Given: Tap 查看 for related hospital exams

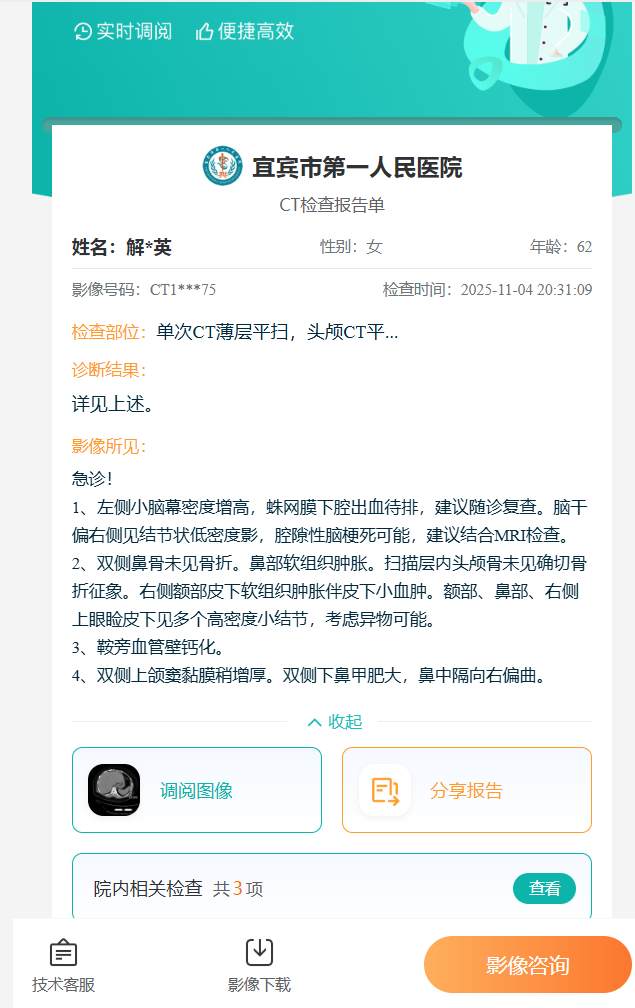Looking at the screenshot, I should [544, 888].
